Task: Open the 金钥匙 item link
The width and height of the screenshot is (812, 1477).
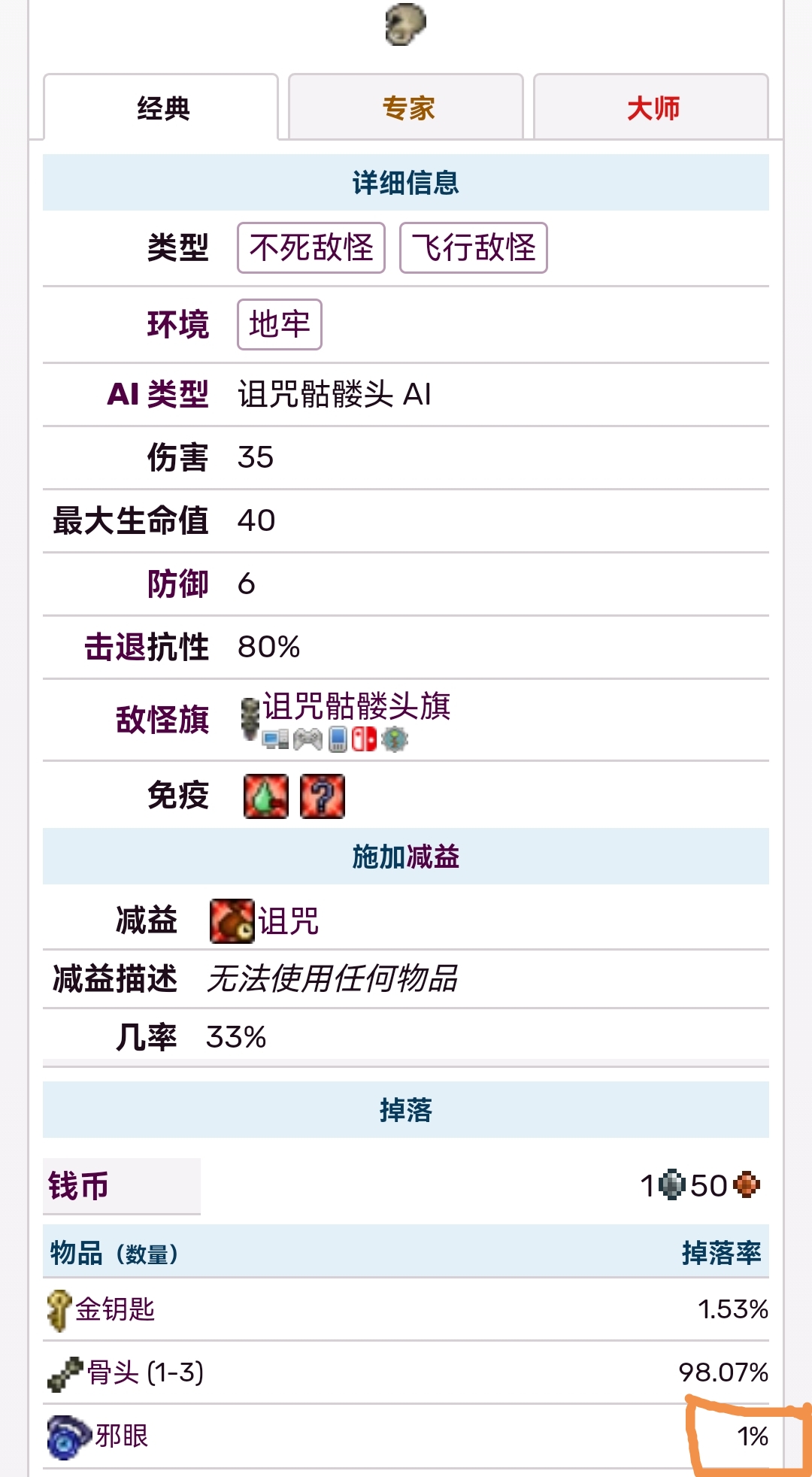Action: 115,1309
